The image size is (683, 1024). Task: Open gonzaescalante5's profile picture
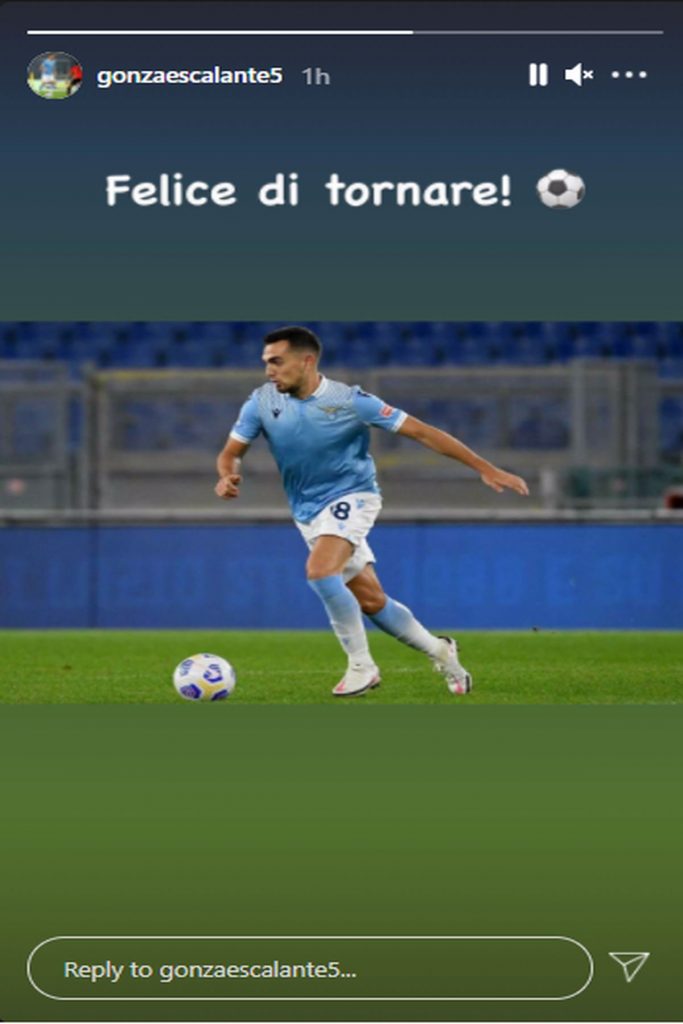coord(54,75)
